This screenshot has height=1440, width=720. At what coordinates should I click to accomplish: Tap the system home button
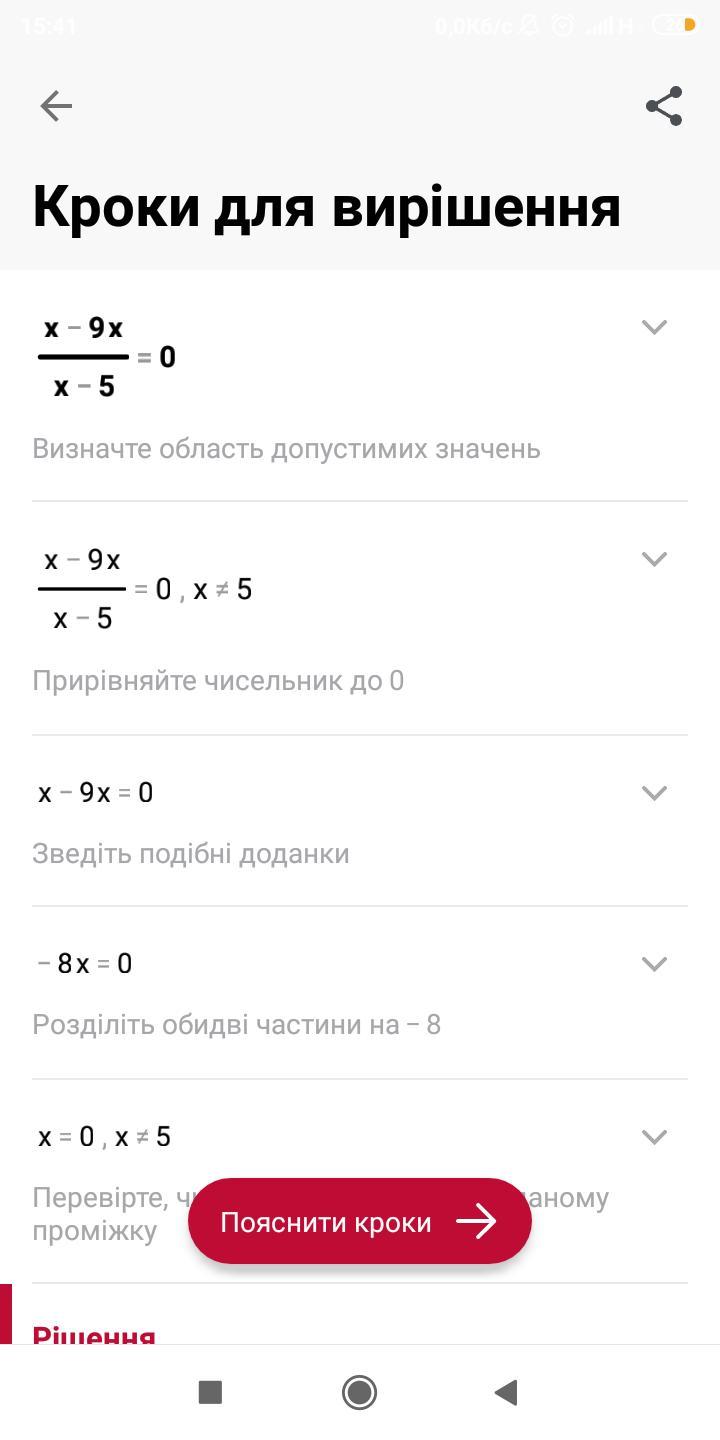pyautogui.click(x=359, y=1392)
